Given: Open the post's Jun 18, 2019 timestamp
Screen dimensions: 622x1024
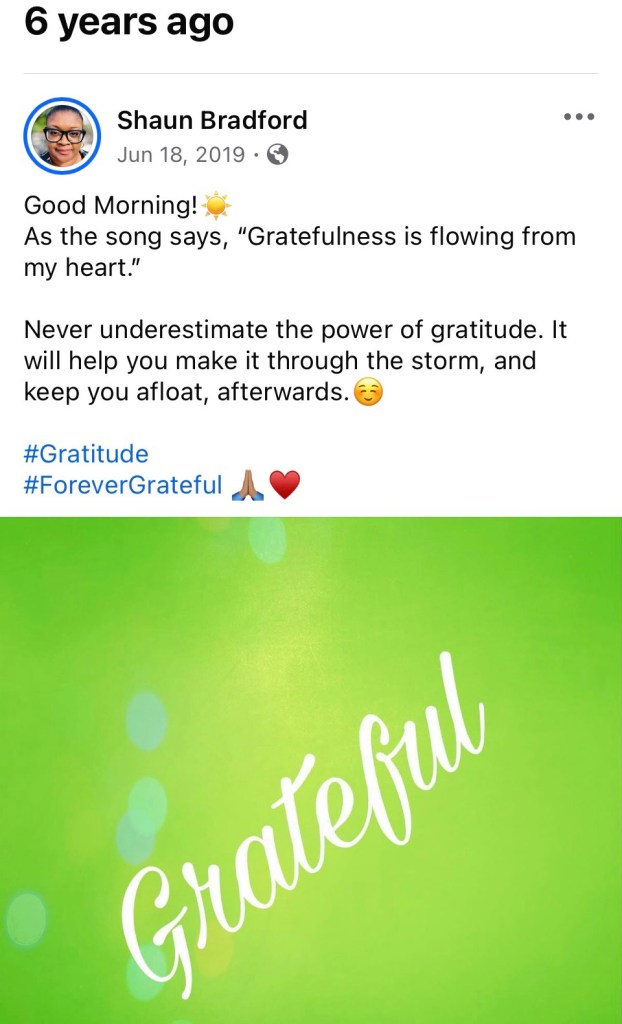Looking at the screenshot, I should (181, 155).
